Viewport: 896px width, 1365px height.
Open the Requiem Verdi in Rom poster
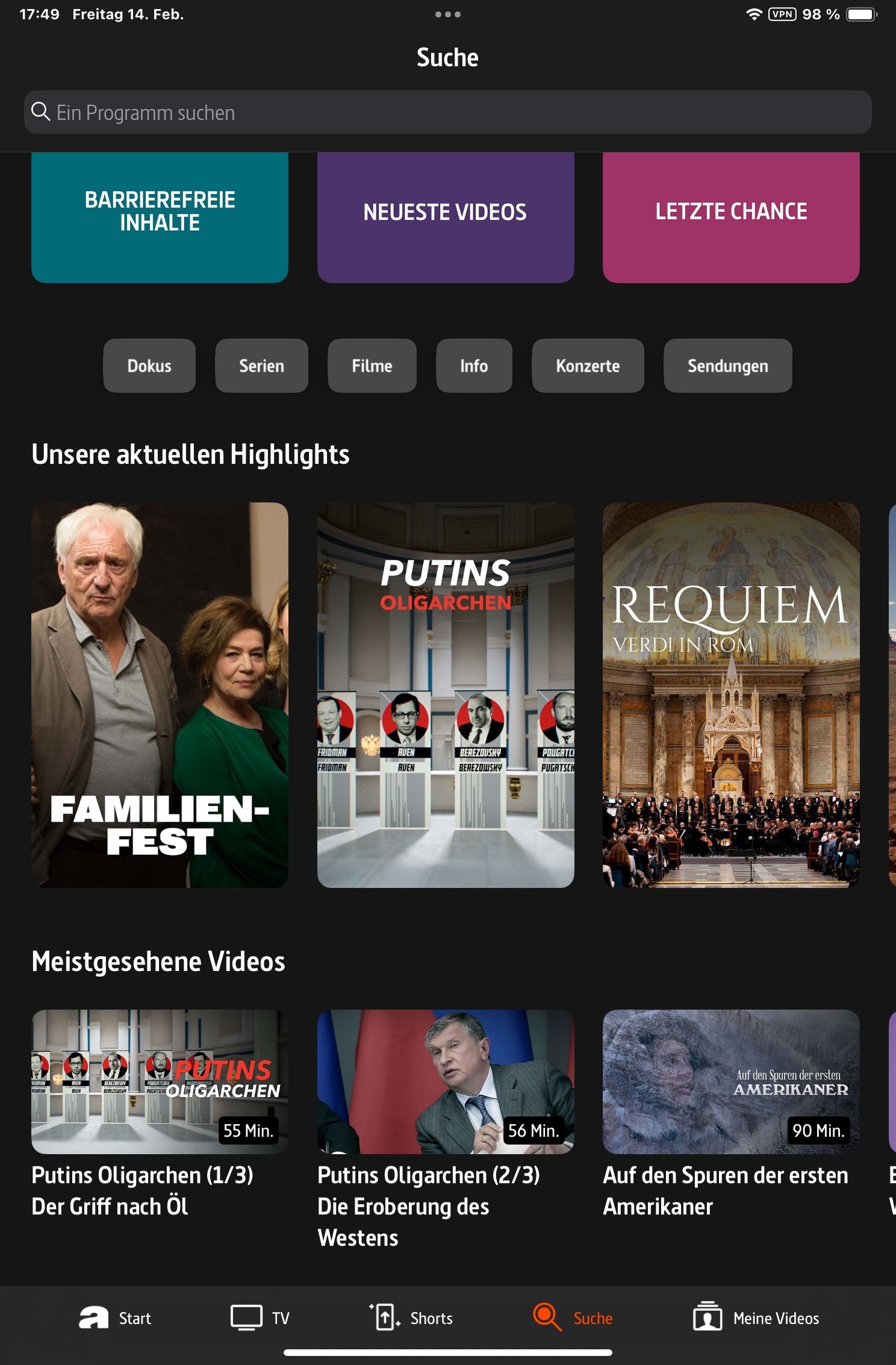[x=731, y=695]
